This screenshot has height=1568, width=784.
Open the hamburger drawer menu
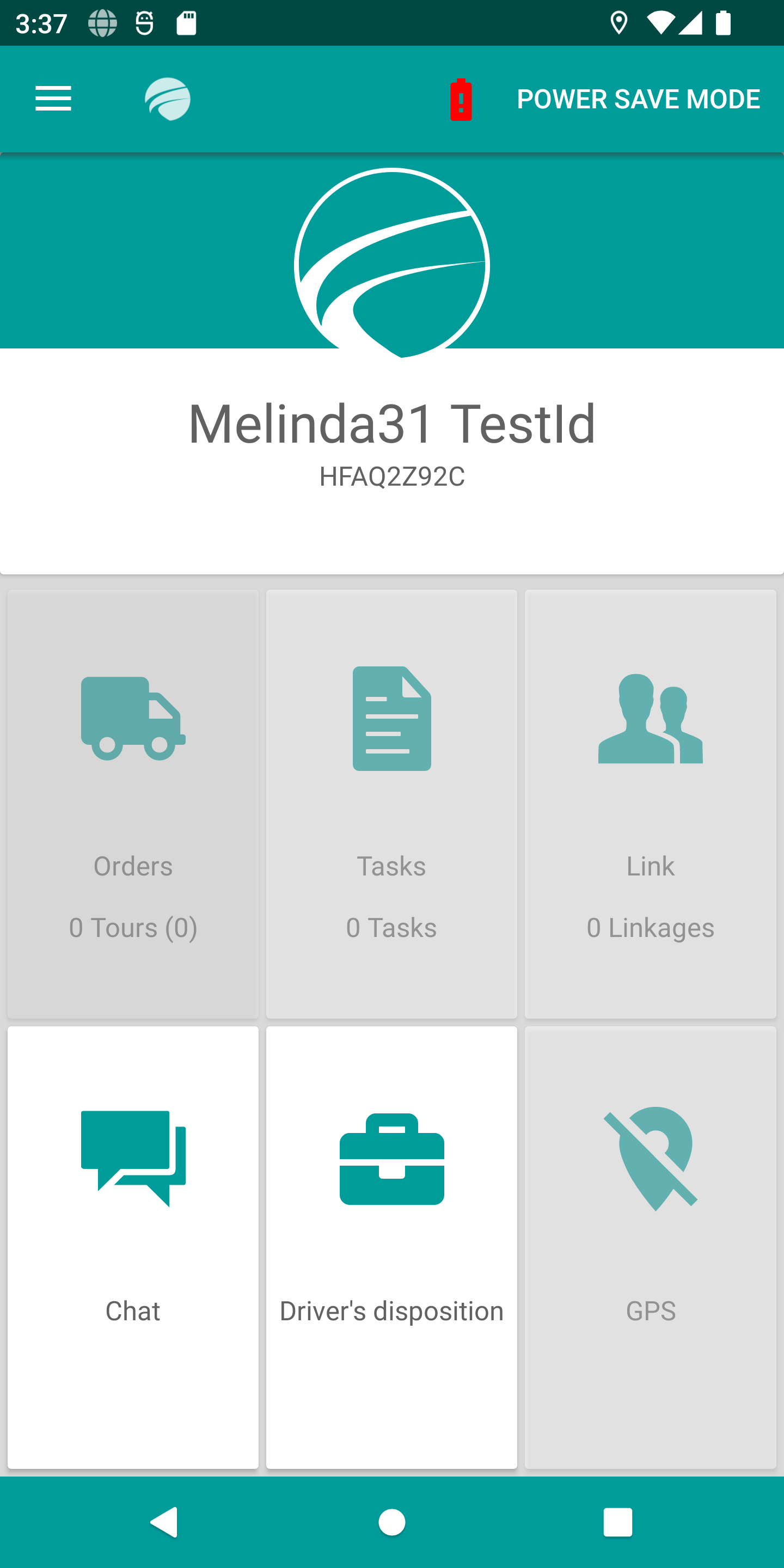pyautogui.click(x=53, y=99)
